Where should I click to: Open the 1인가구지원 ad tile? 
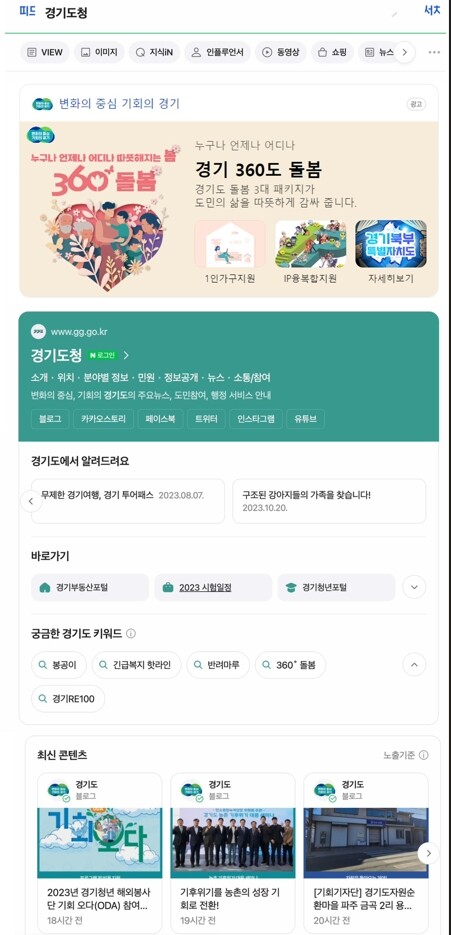point(230,252)
